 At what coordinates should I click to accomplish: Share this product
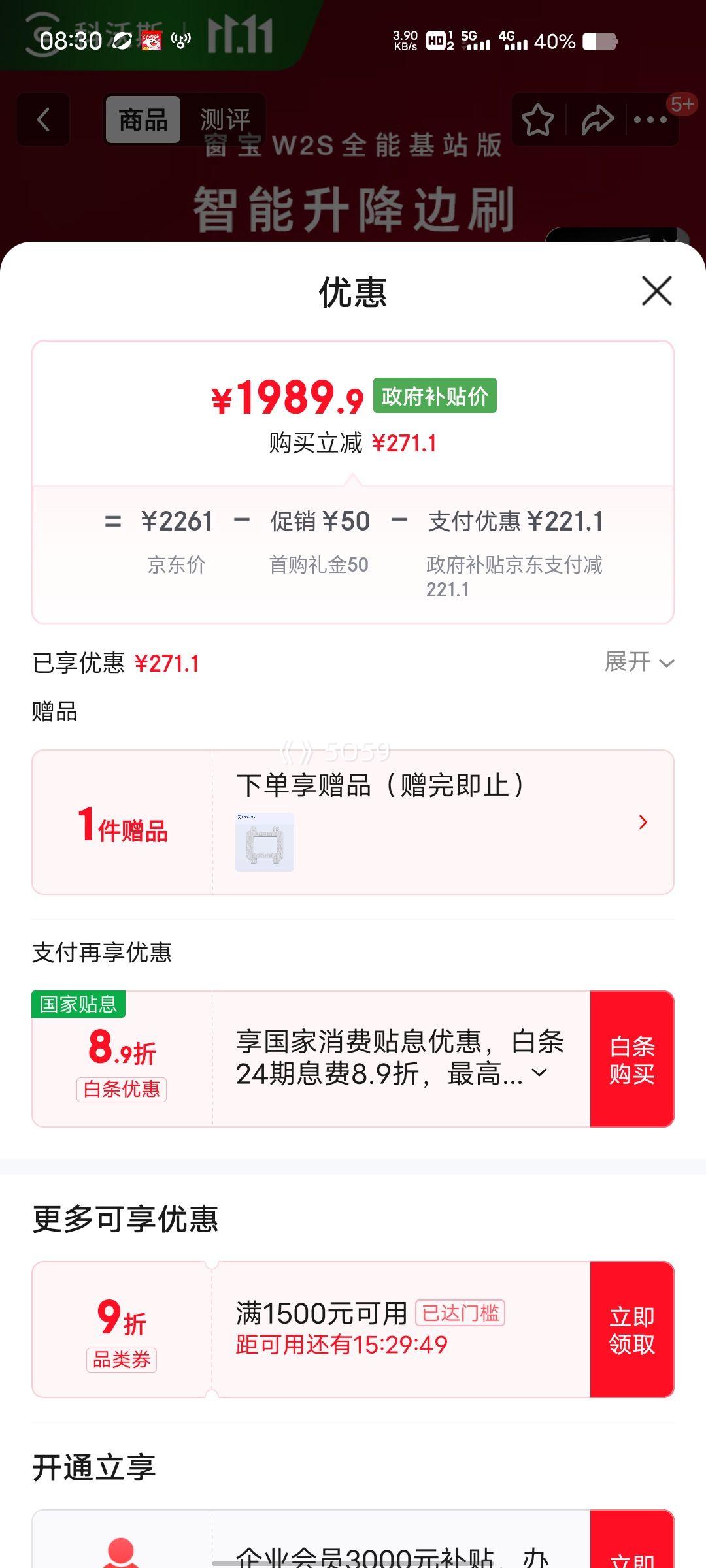coord(597,120)
